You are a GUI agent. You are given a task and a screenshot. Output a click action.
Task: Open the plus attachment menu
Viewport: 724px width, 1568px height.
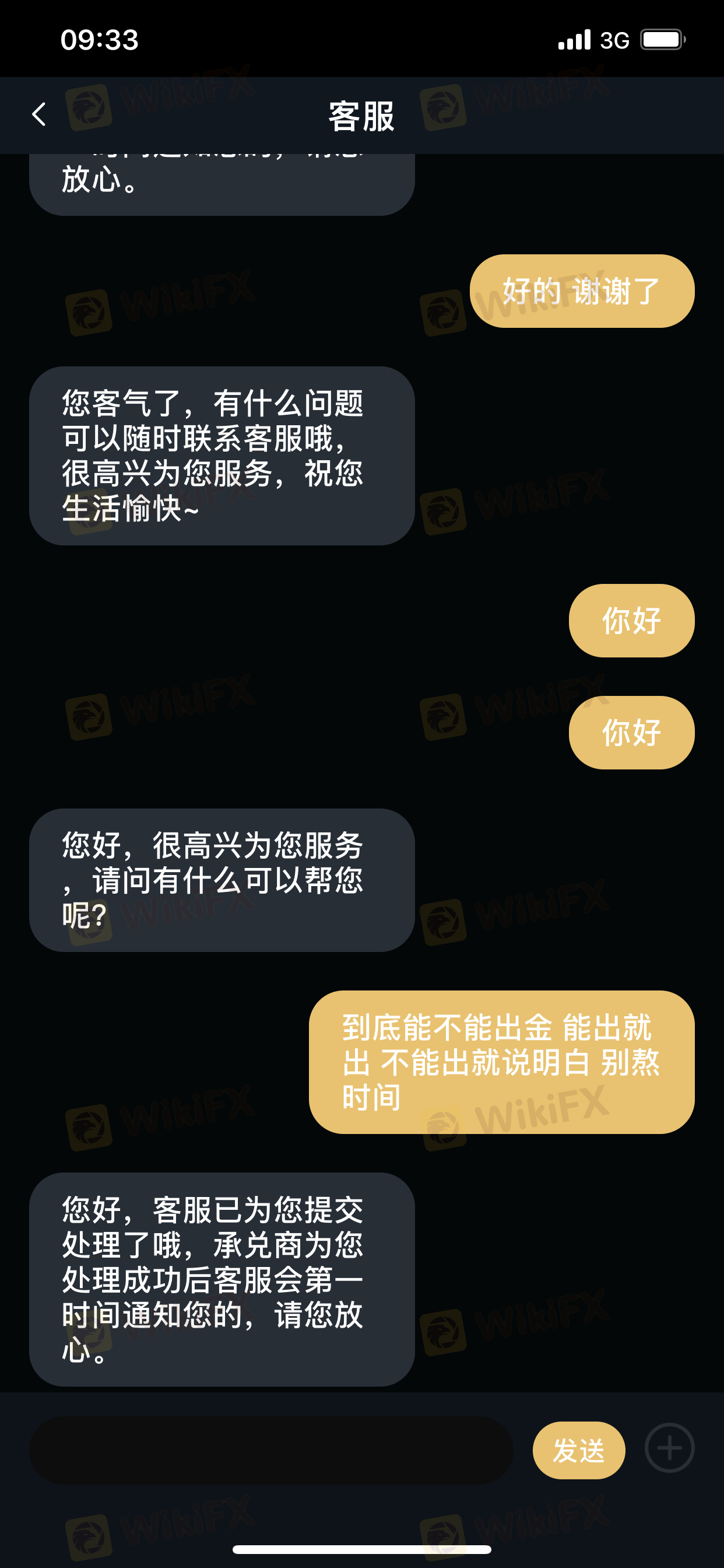(669, 1448)
